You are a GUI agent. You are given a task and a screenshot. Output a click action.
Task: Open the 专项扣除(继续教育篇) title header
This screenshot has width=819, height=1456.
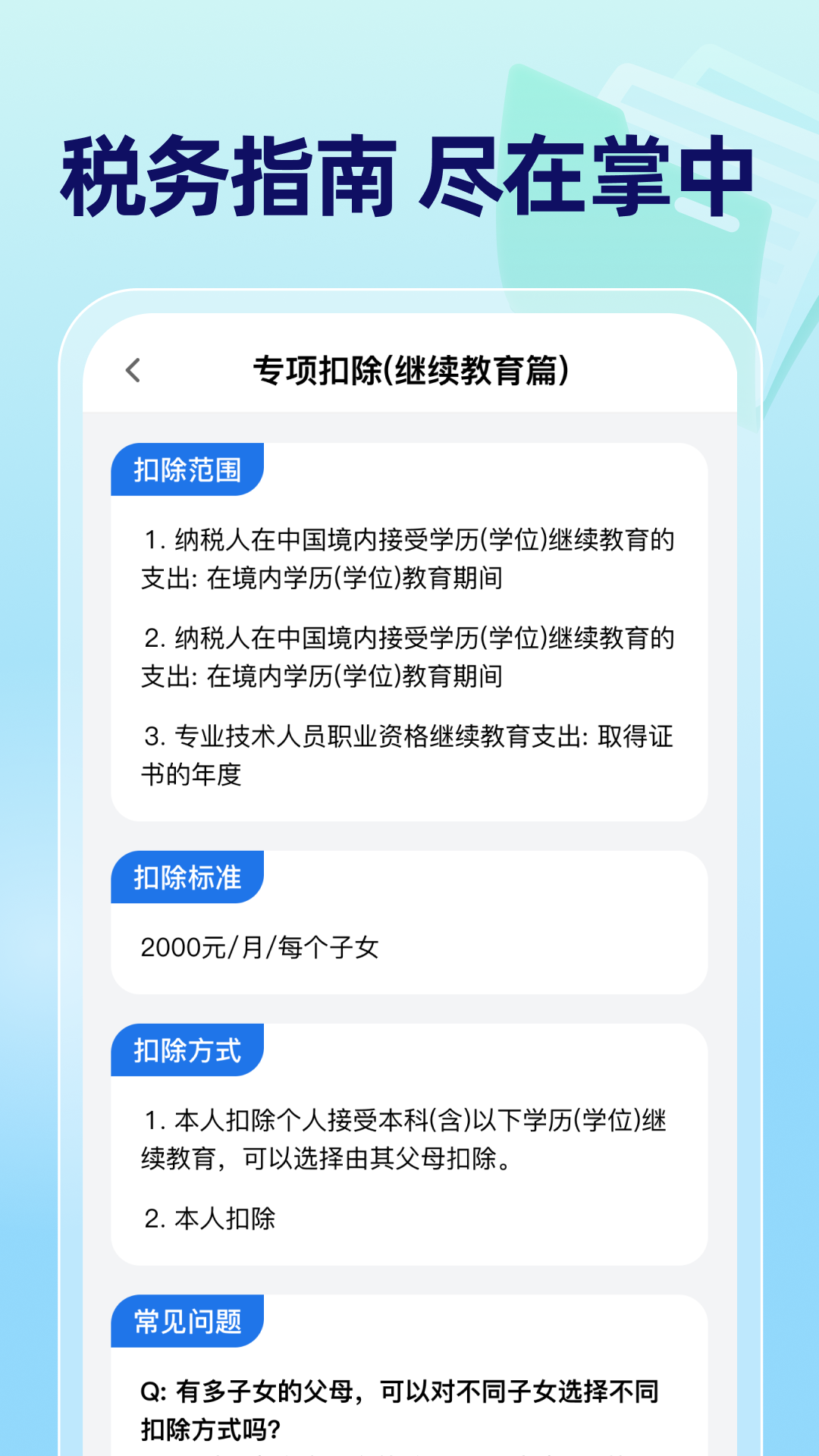click(414, 369)
